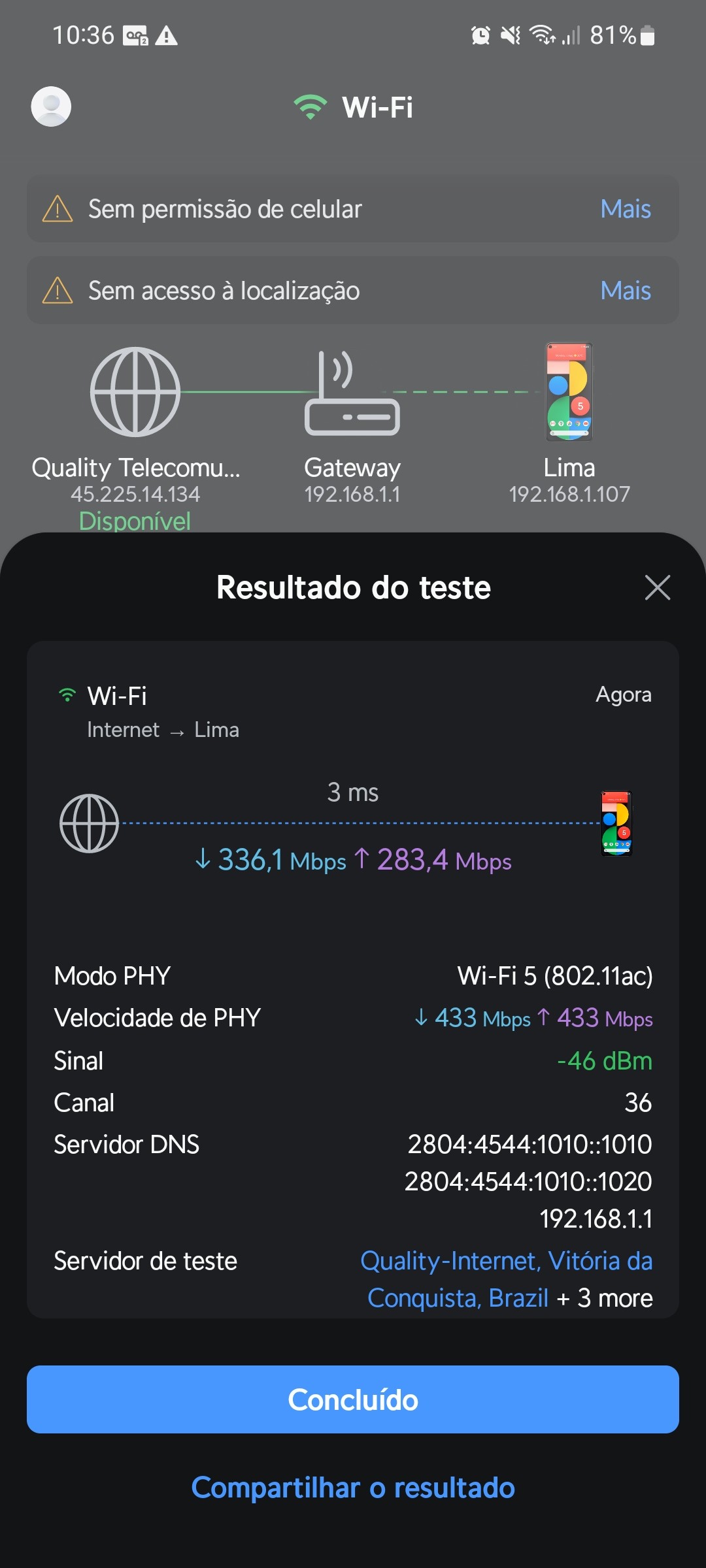Tap the Concluído button

pos(353,1399)
